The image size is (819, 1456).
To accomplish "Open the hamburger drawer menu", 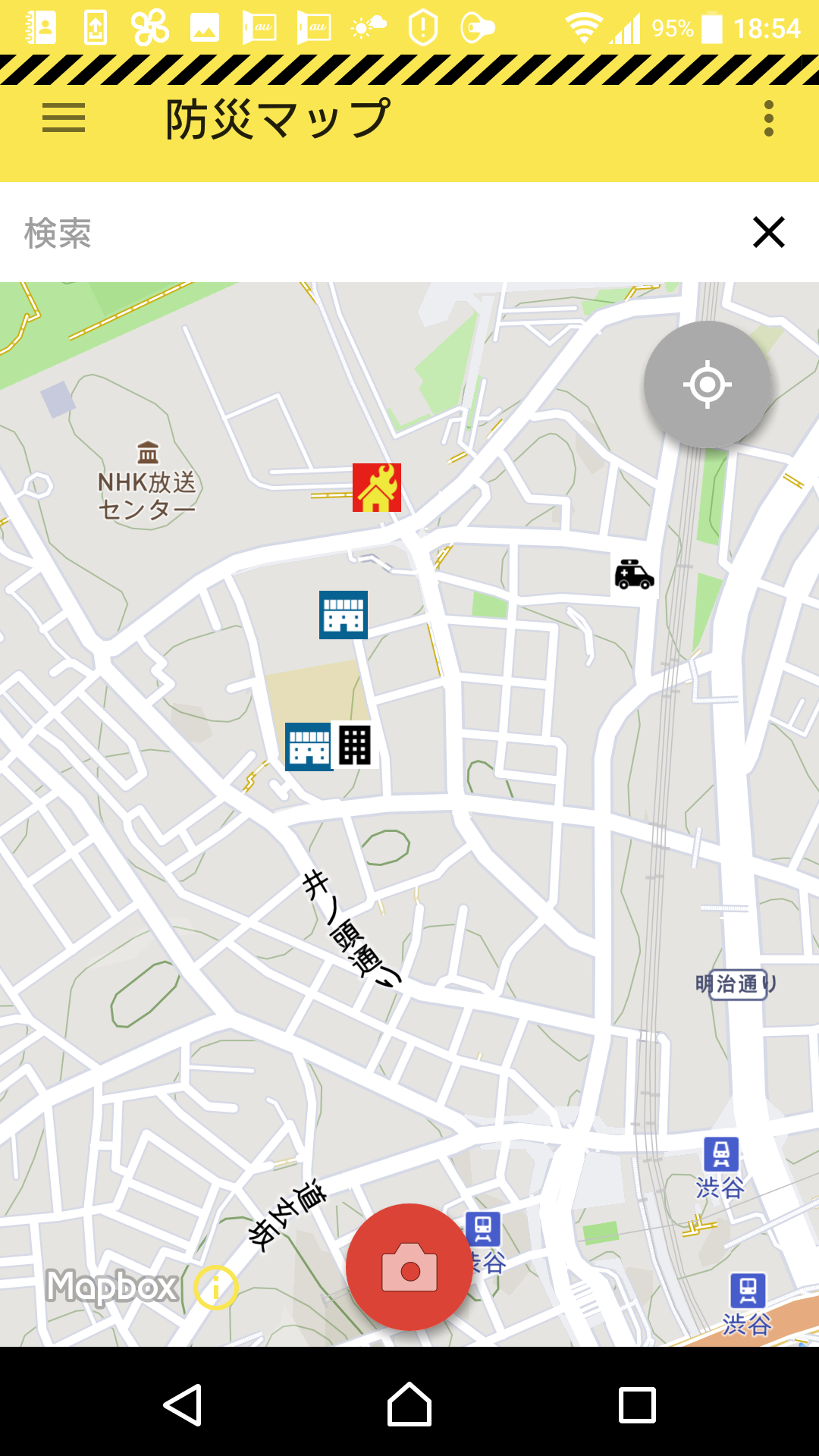I will coord(64,118).
